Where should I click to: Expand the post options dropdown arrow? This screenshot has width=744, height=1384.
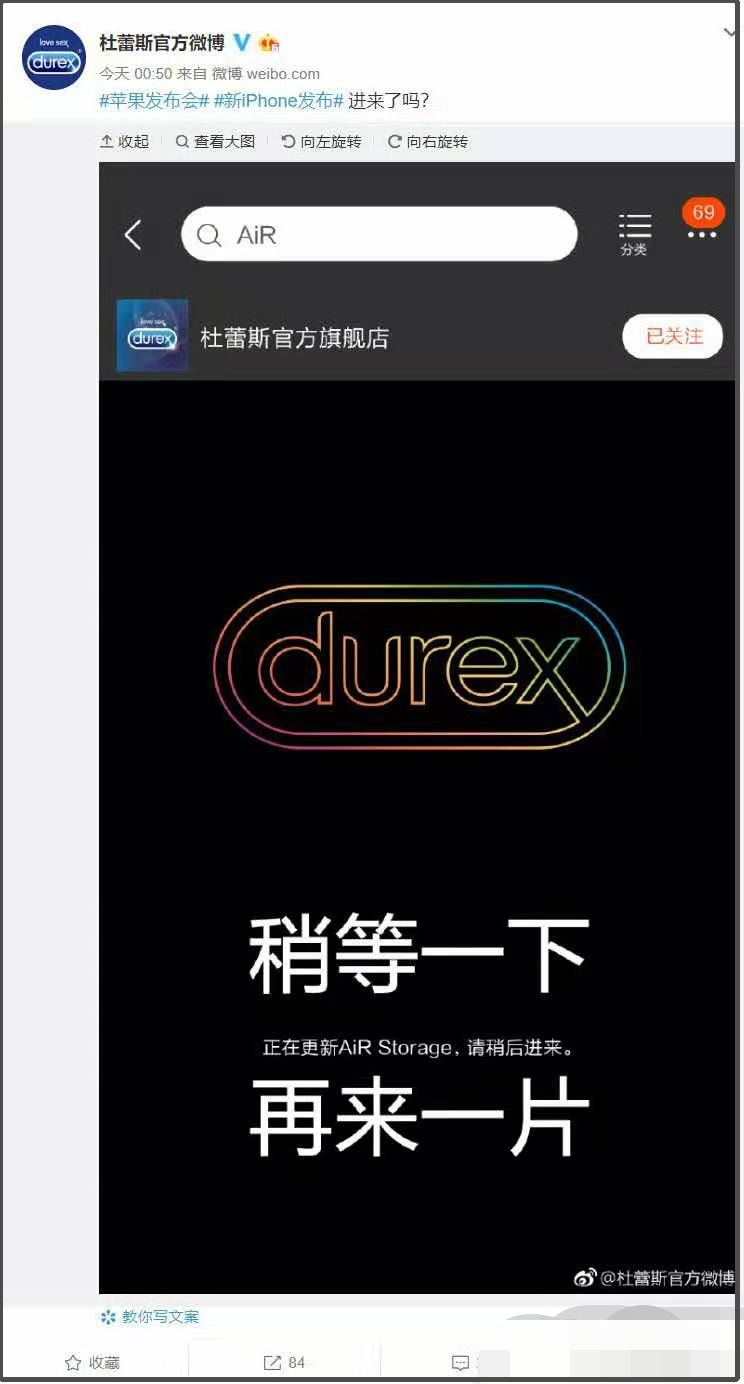[x=730, y=33]
